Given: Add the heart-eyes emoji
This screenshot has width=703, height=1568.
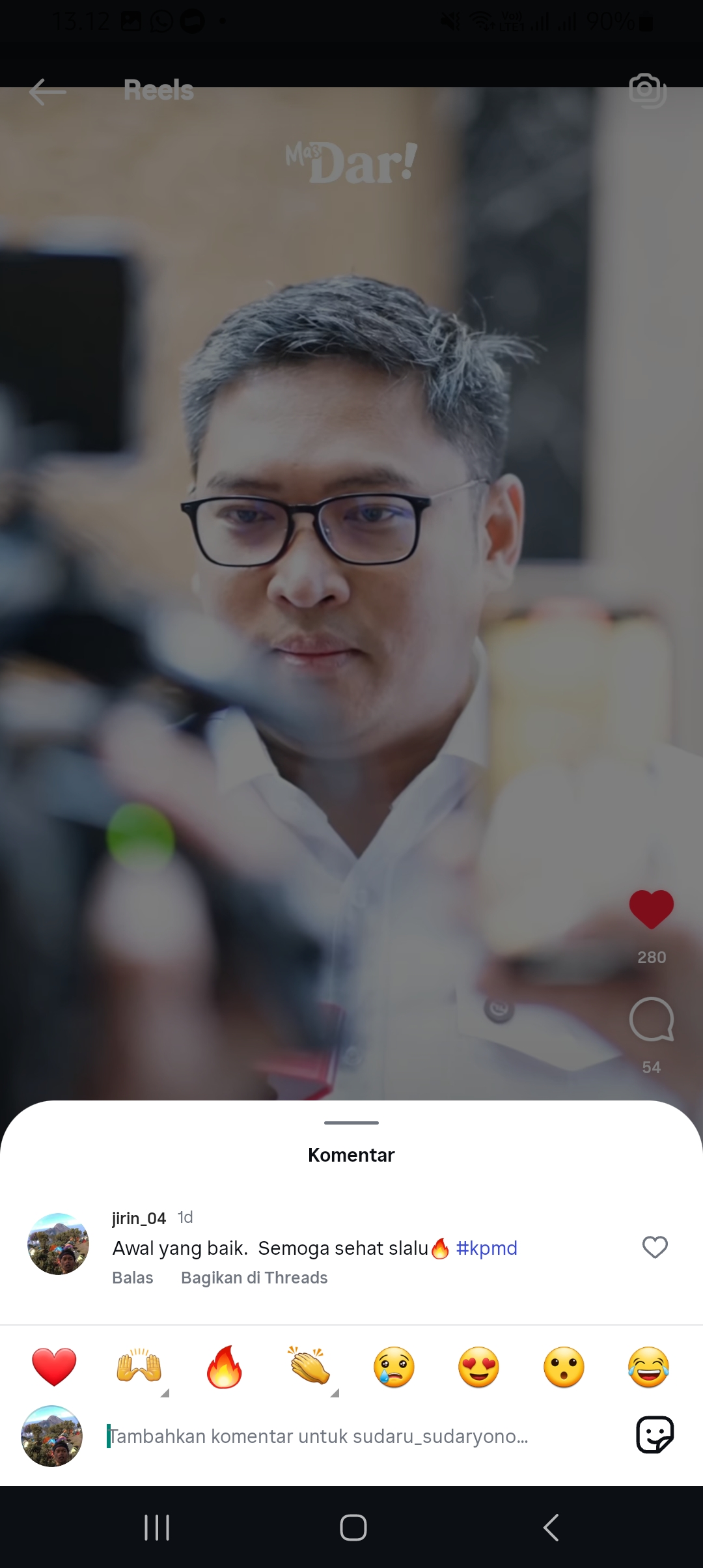Looking at the screenshot, I should [479, 1367].
